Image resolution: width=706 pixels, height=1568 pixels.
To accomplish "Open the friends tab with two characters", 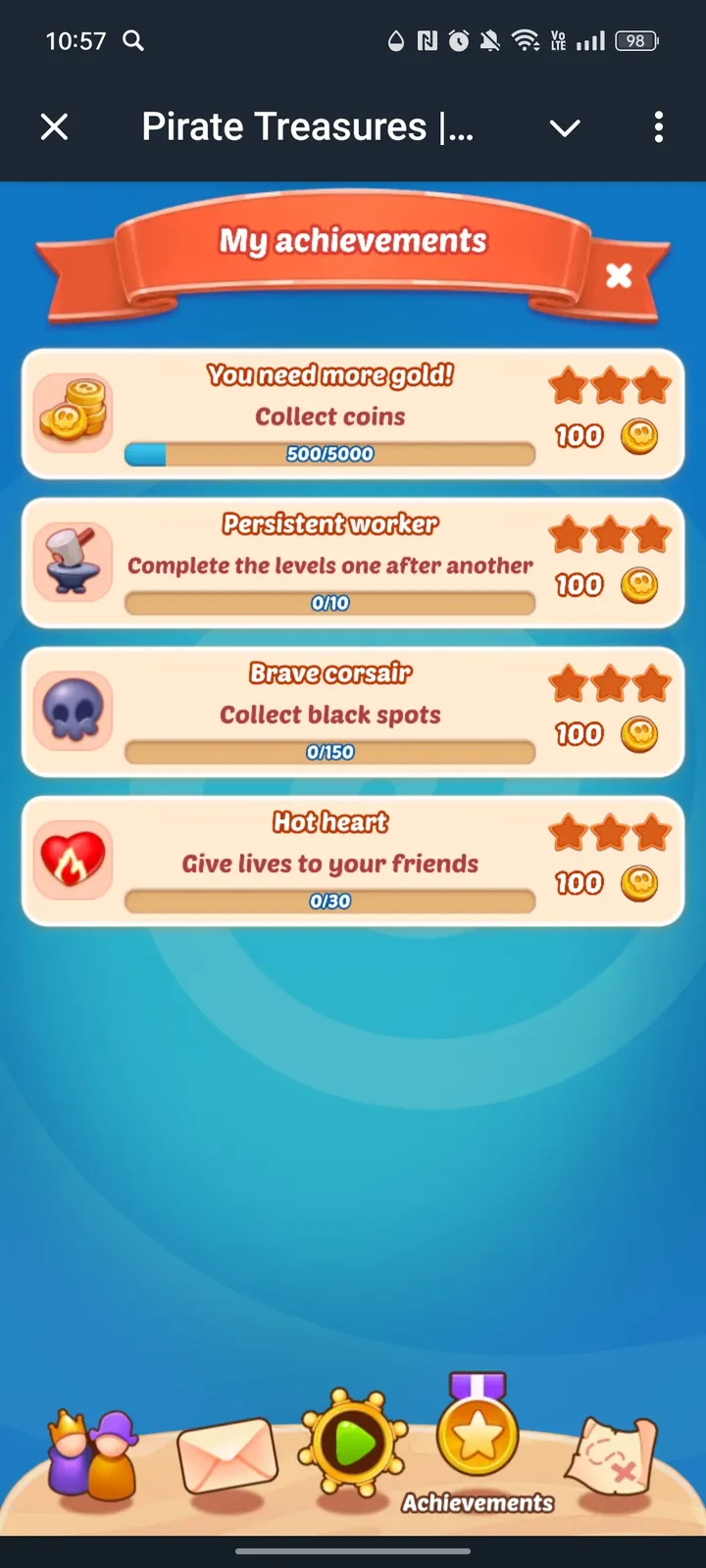I will (x=93, y=1454).
